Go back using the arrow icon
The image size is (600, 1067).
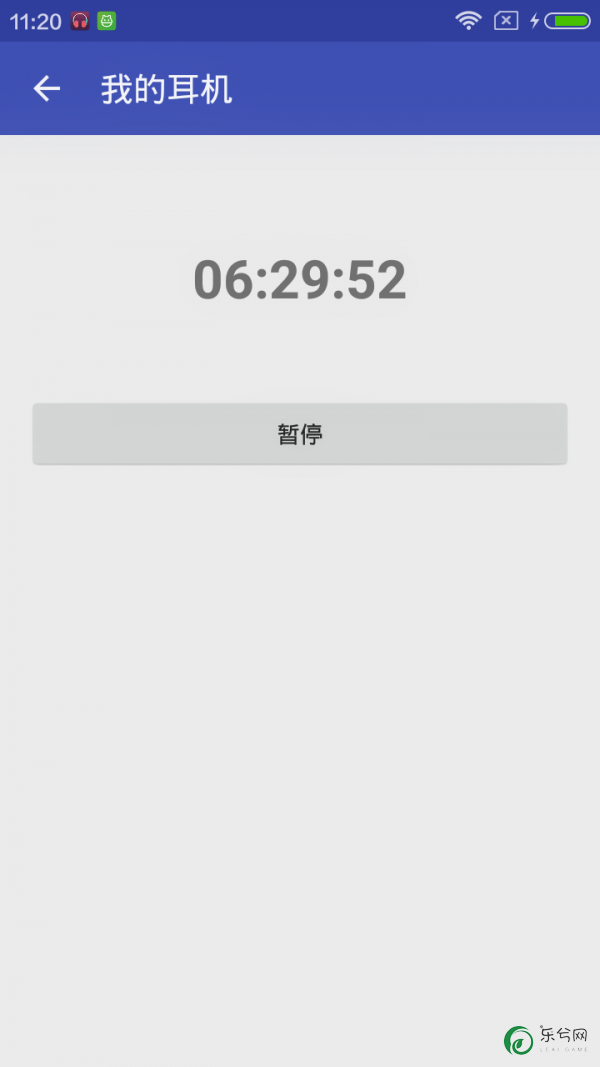[47, 88]
